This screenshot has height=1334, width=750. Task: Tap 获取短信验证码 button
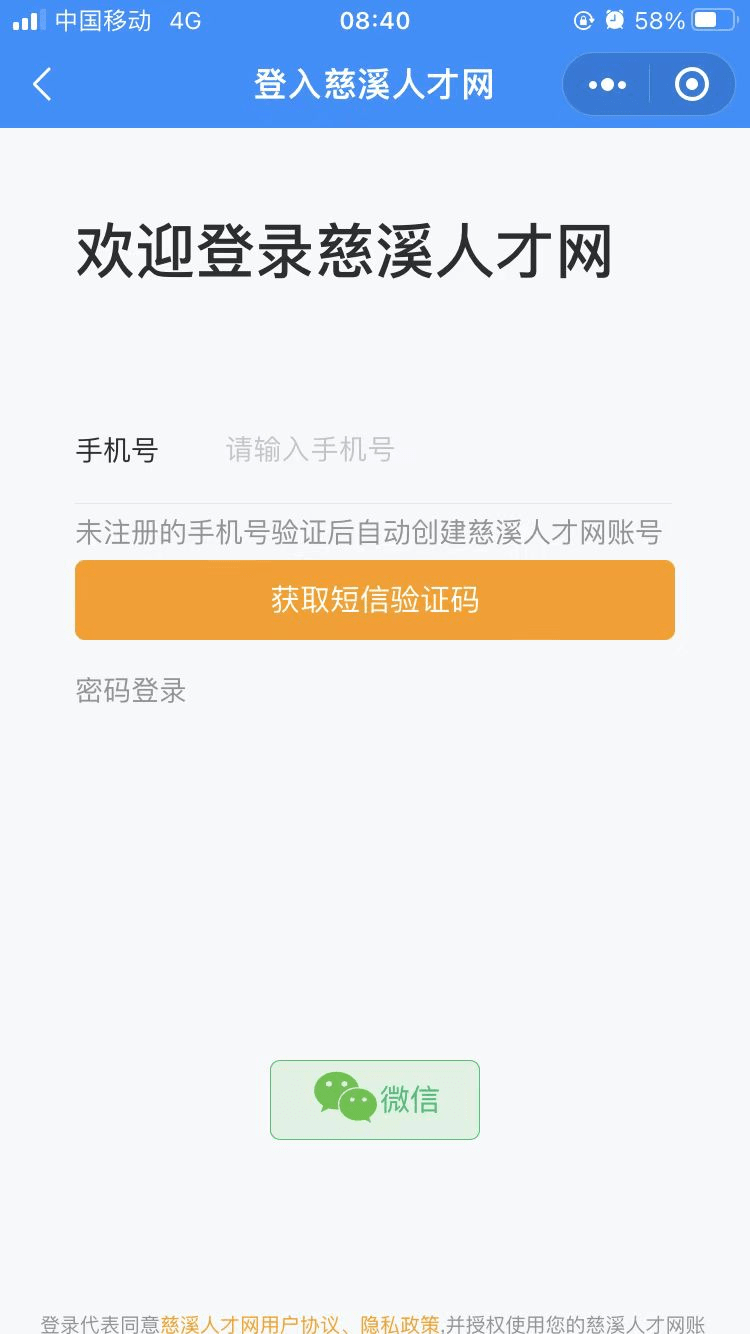pyautogui.click(x=375, y=600)
